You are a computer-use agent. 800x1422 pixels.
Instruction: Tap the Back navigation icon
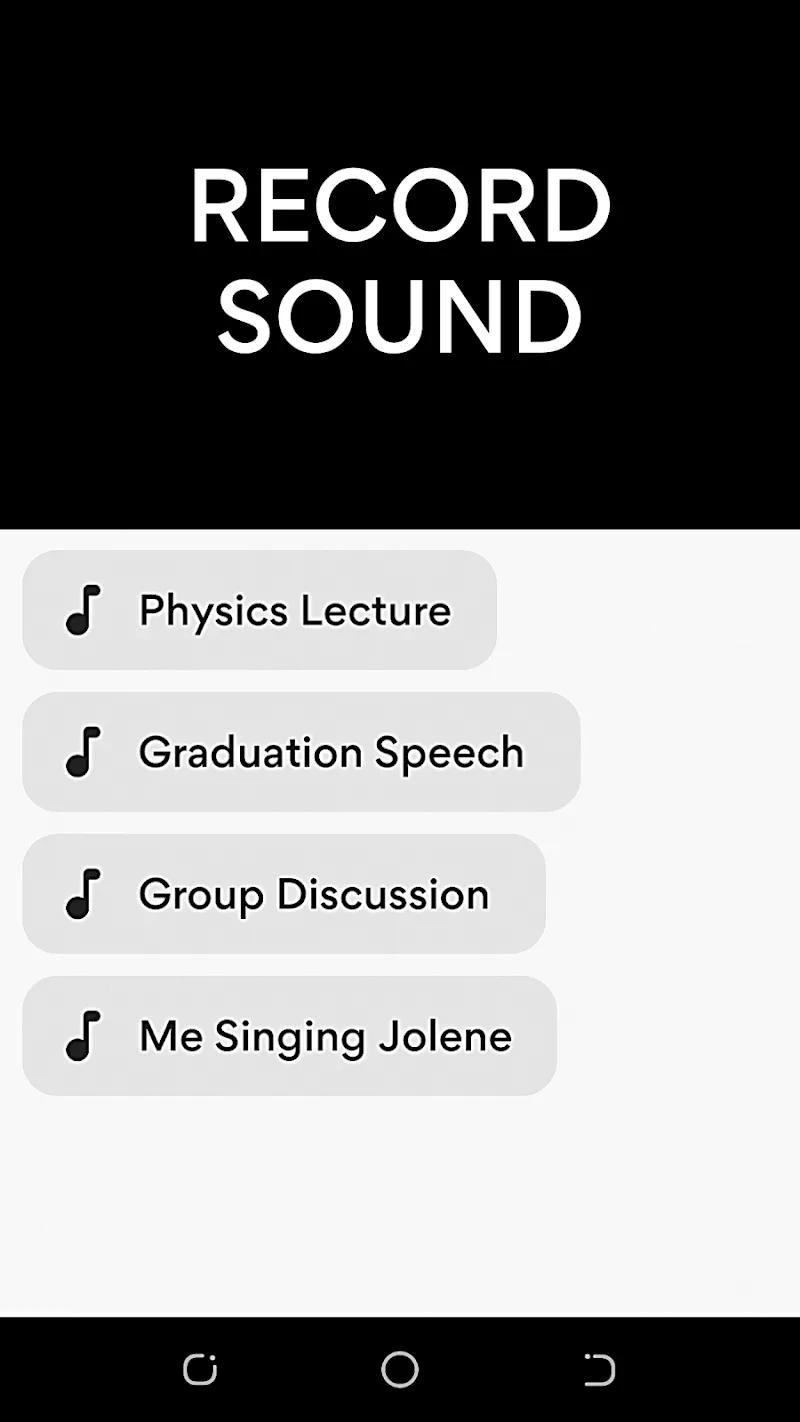(x=598, y=1368)
